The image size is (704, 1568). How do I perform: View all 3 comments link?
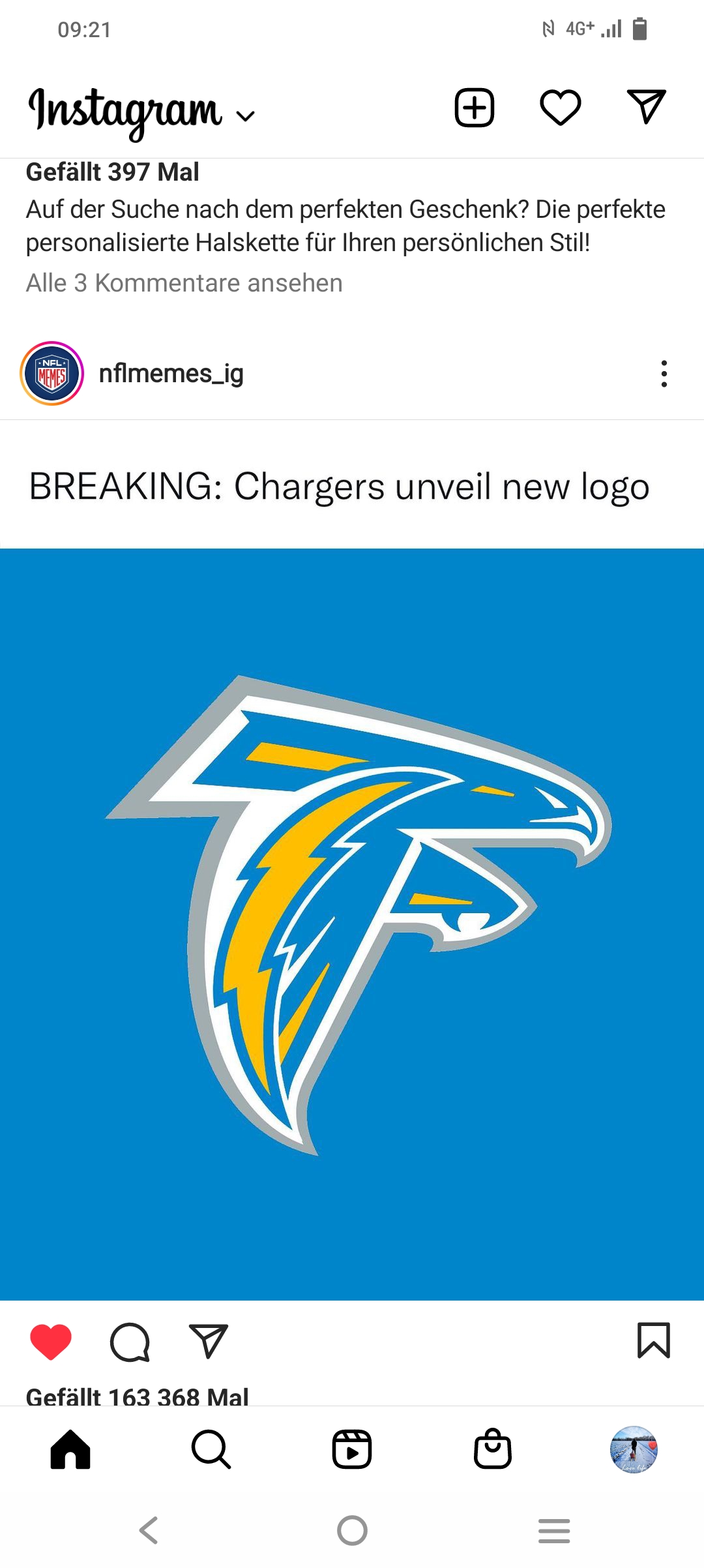[x=184, y=283]
